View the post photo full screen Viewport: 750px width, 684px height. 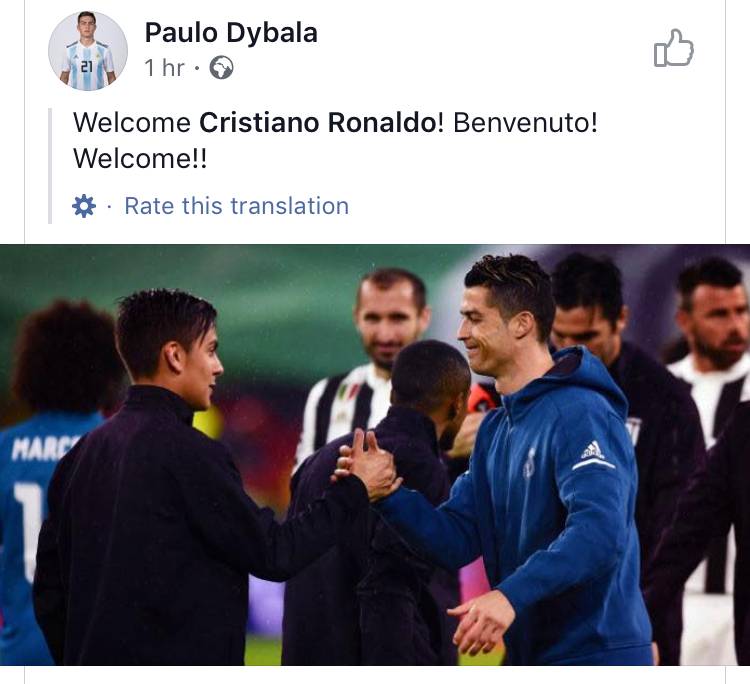375,455
